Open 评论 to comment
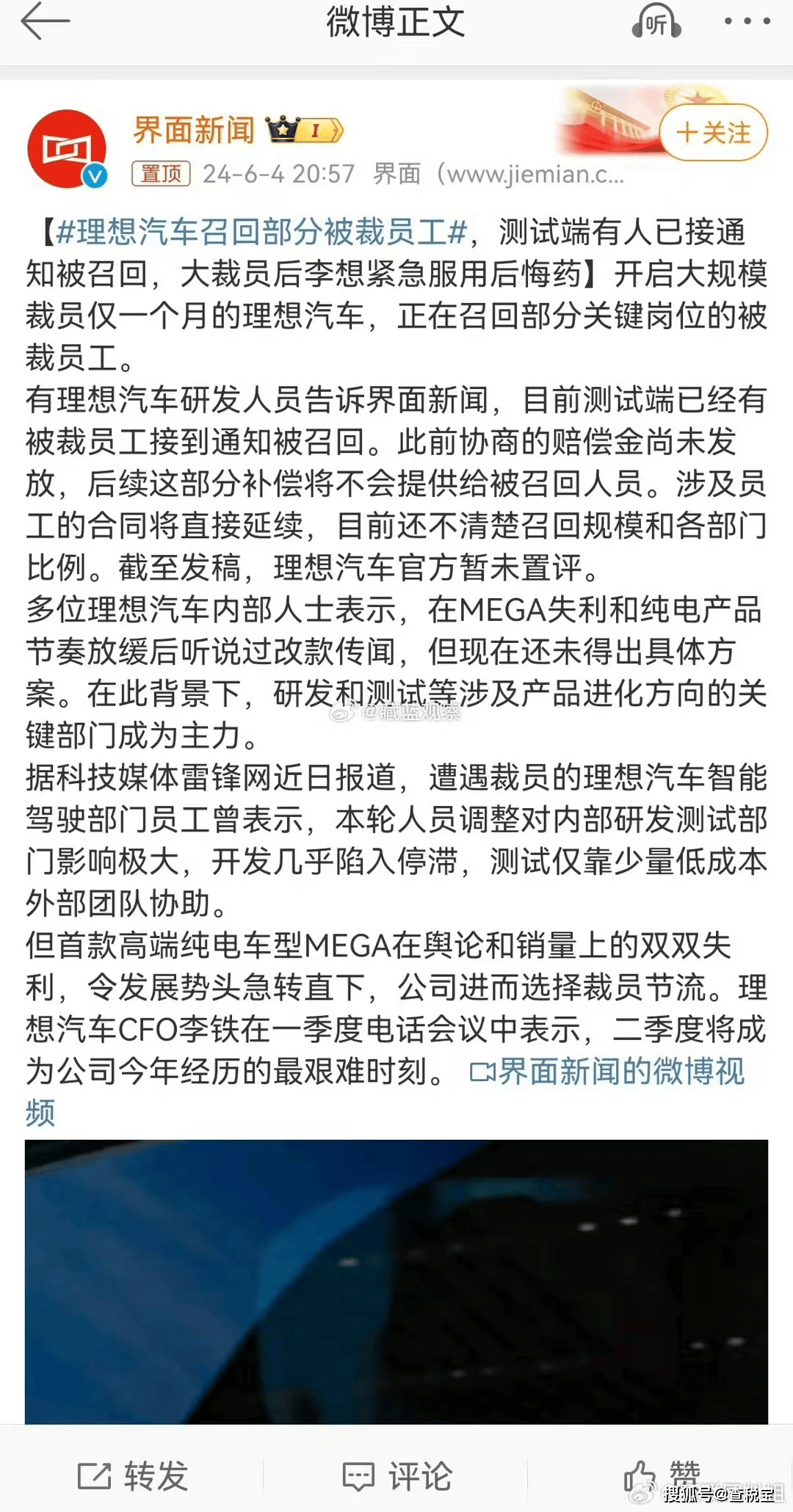Image resolution: width=793 pixels, height=1512 pixels. pos(397,1476)
